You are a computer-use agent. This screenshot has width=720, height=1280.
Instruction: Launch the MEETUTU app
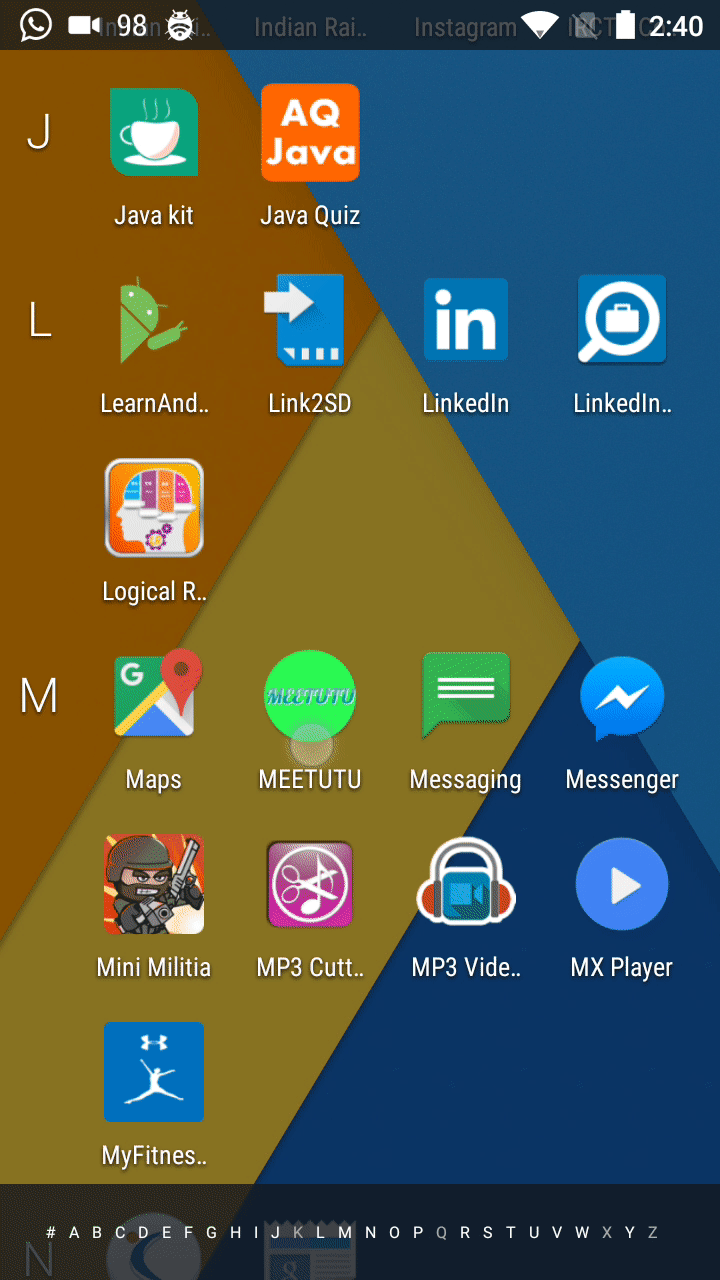310,696
